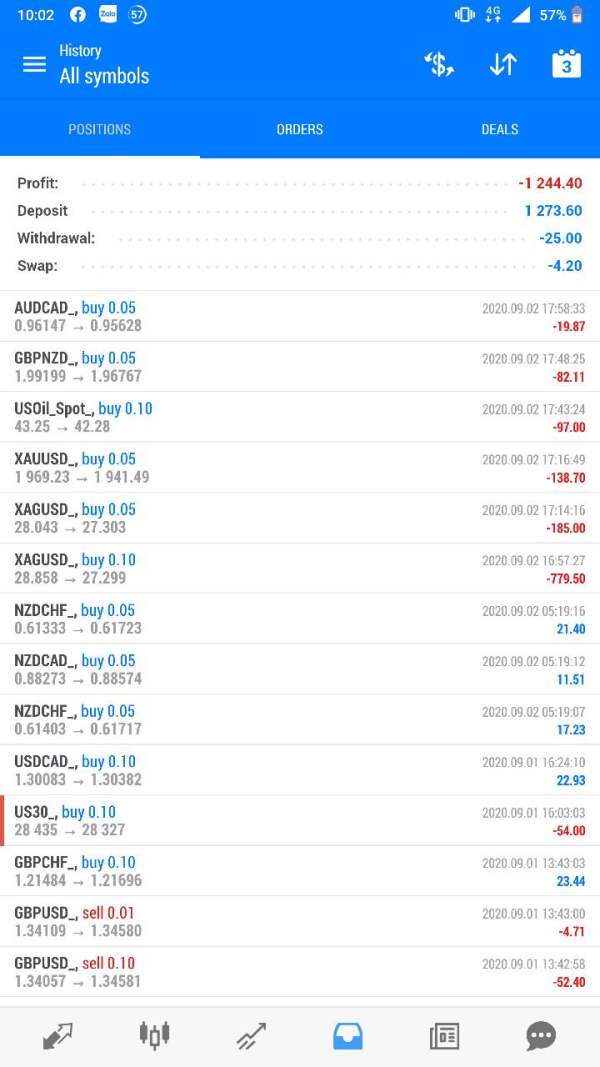Viewport: 600px width, 1067px height.
Task: Switch to the Deals tab
Action: (x=499, y=129)
